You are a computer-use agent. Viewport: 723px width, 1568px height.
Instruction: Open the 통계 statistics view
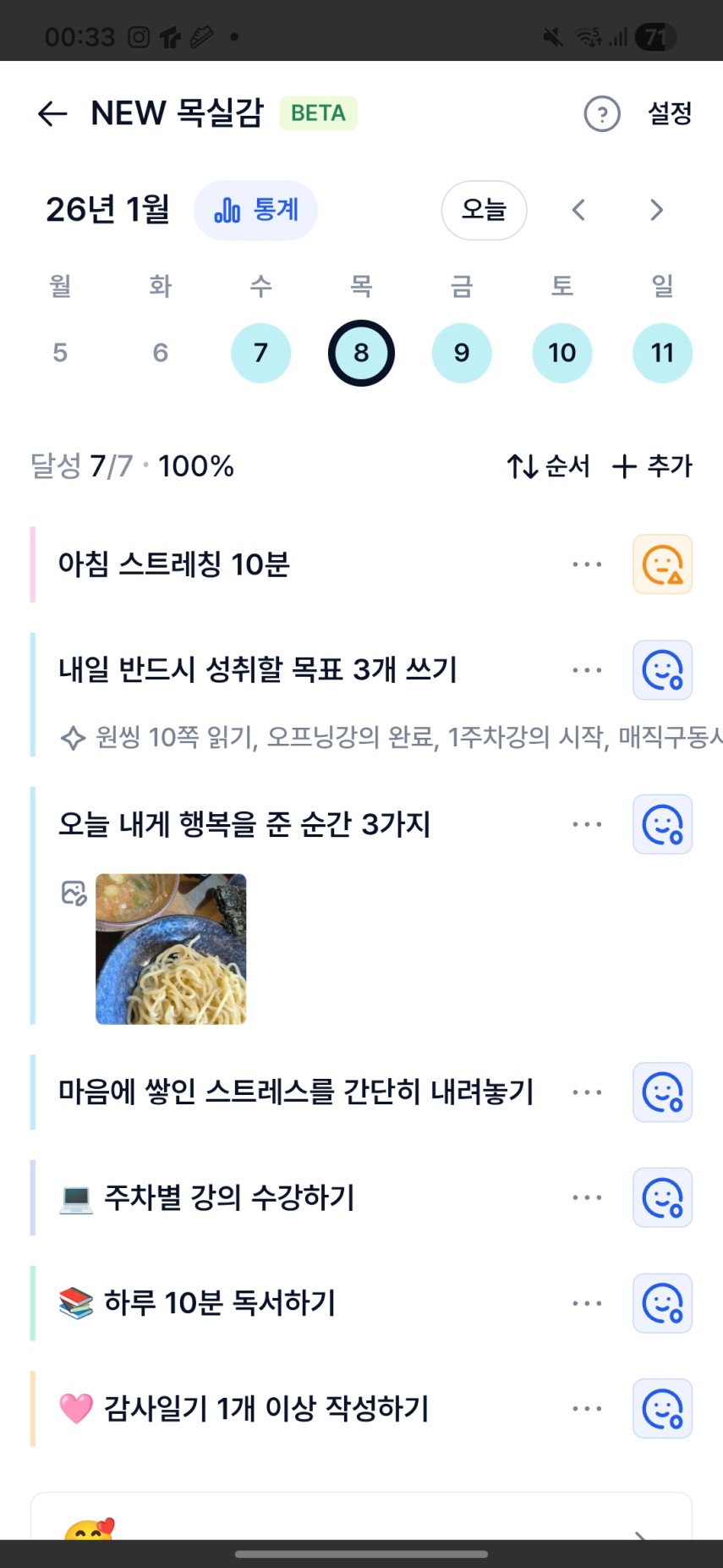tap(255, 210)
